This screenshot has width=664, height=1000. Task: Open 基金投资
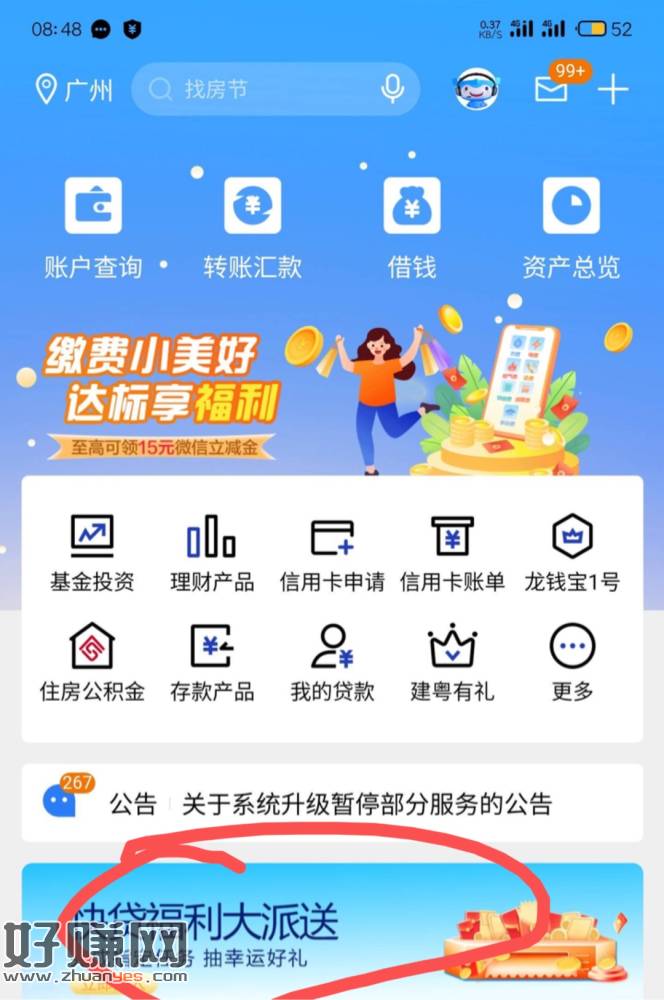92,553
